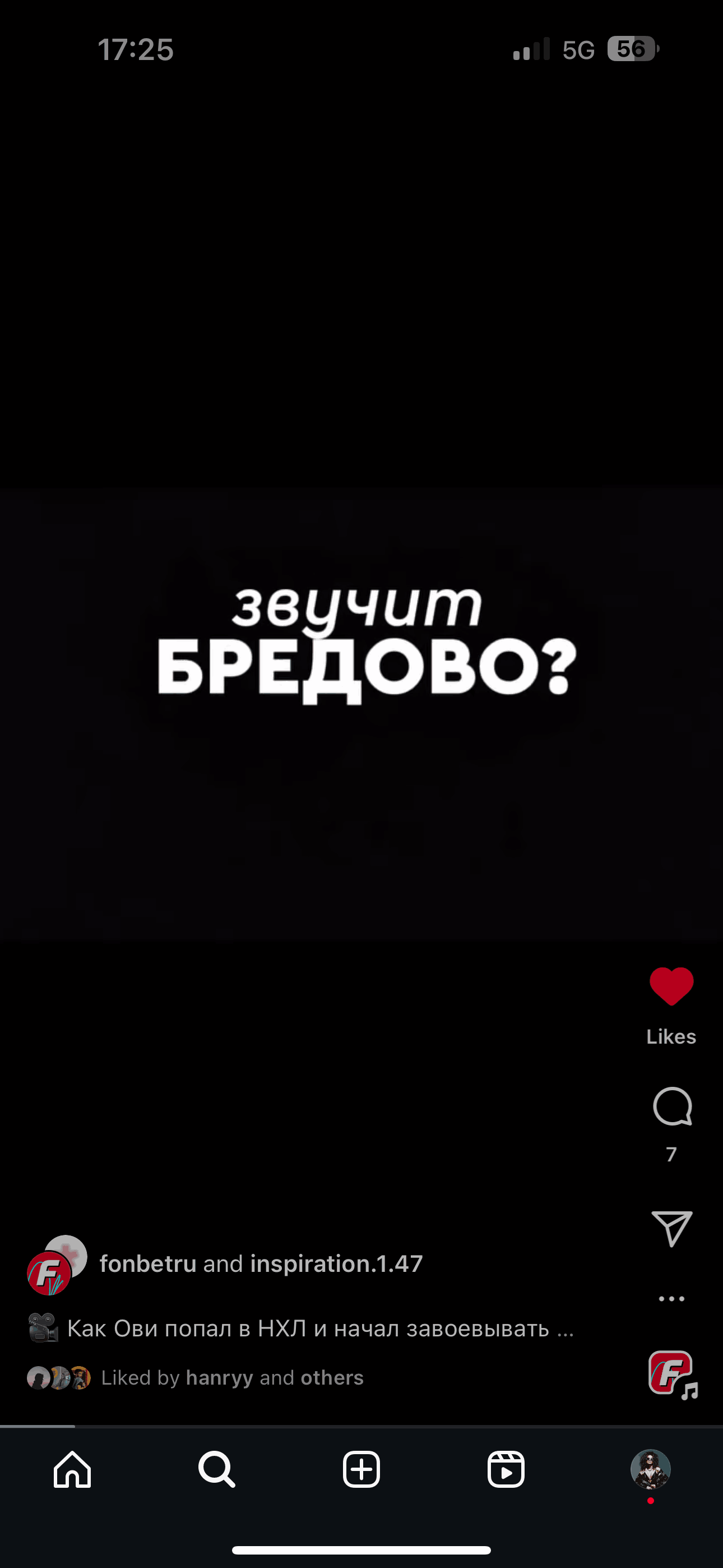The image size is (723, 1568).
Task: Switch to the Search tab
Action: coord(217,1469)
